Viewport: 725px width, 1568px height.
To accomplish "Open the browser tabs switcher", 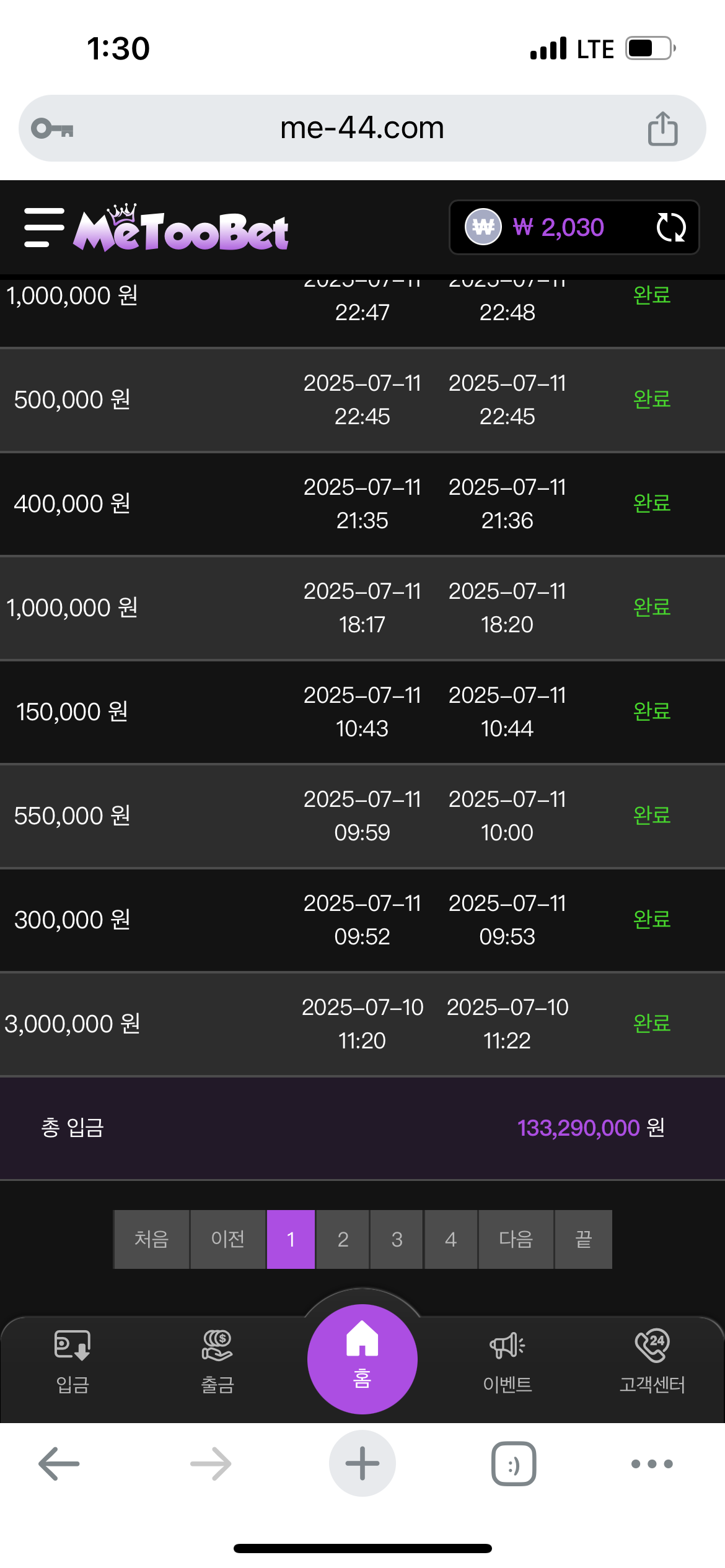I will tap(514, 1464).
